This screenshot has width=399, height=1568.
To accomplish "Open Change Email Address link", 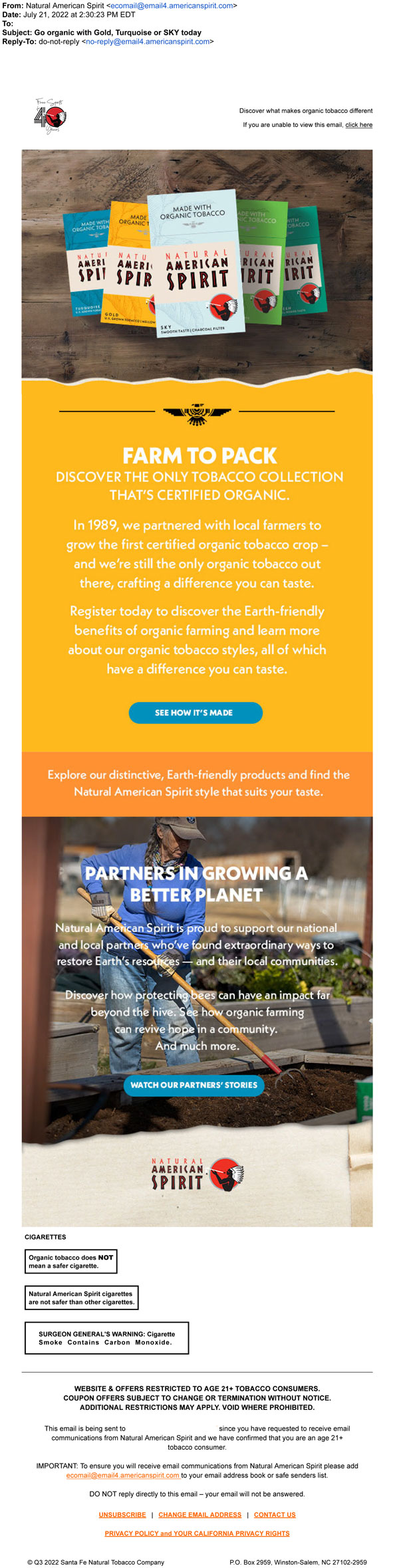I will click(199, 1514).
